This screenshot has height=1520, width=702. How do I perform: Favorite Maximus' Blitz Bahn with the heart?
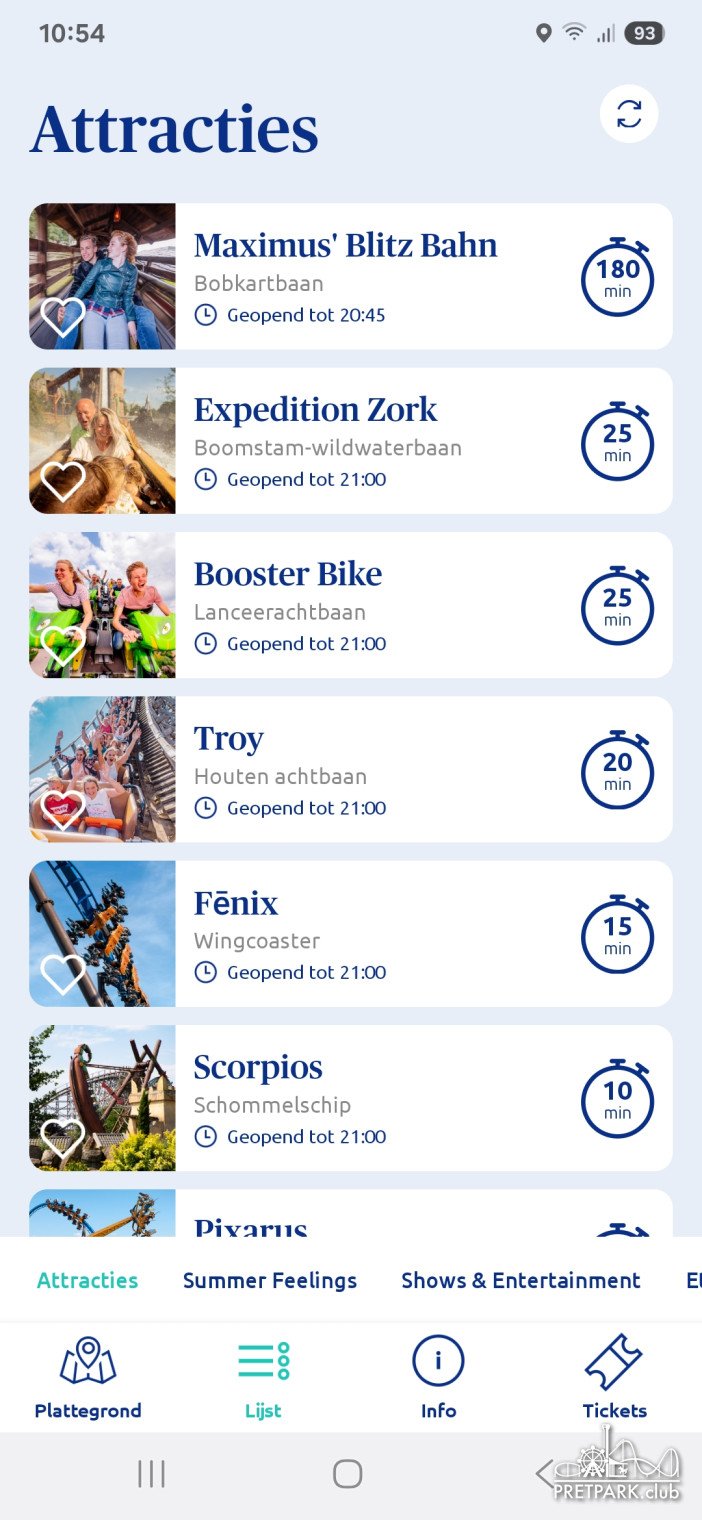coord(62,318)
